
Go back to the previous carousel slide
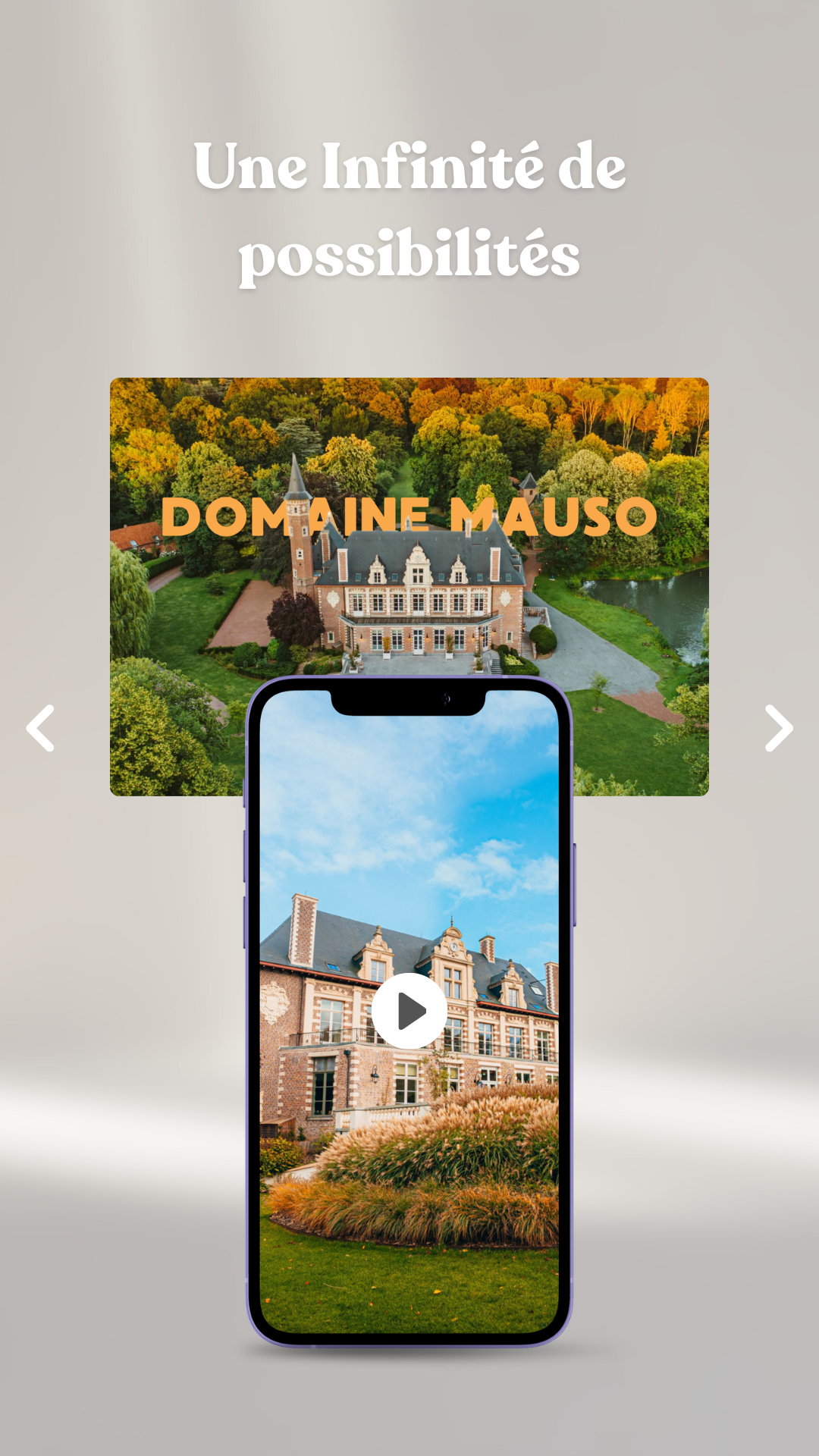coord(40,728)
